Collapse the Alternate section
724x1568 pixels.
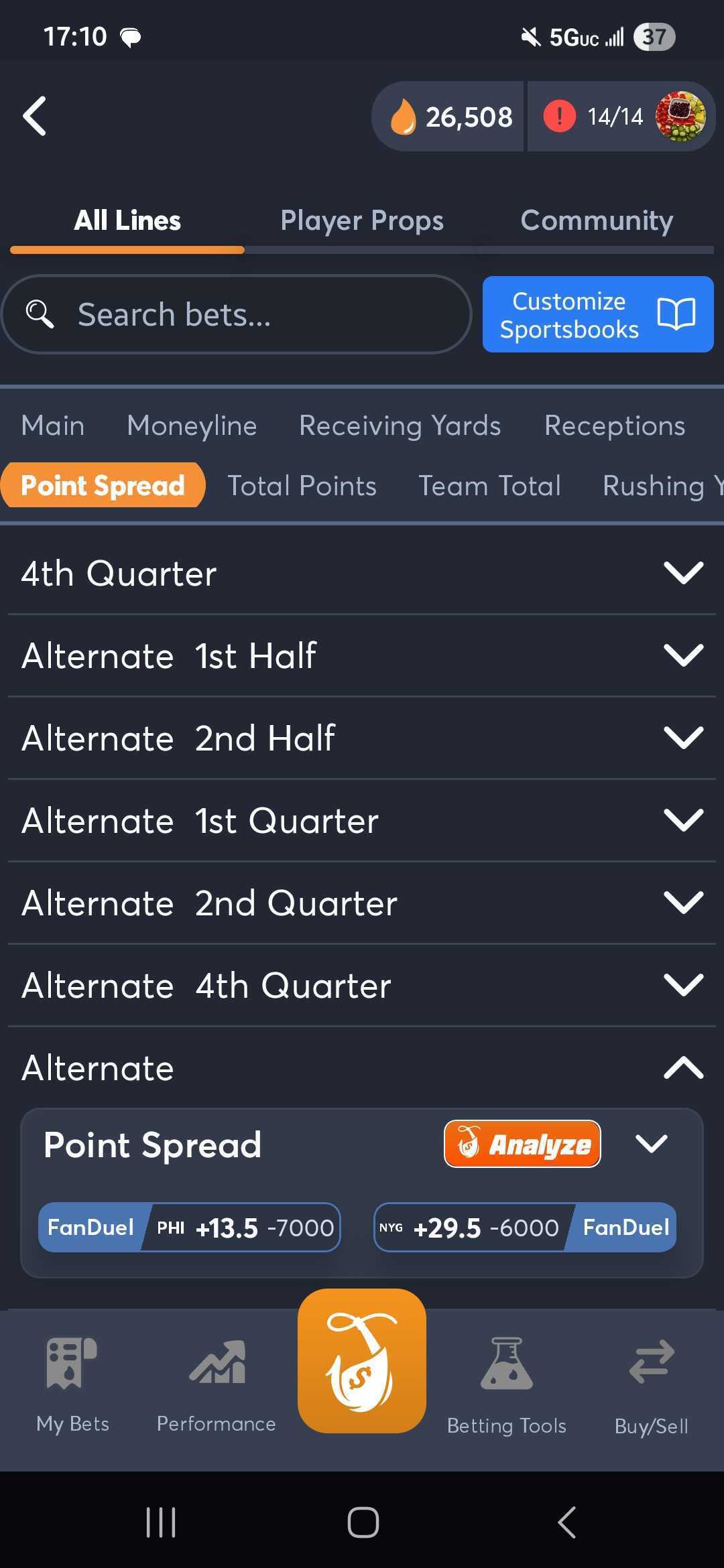(x=682, y=1068)
